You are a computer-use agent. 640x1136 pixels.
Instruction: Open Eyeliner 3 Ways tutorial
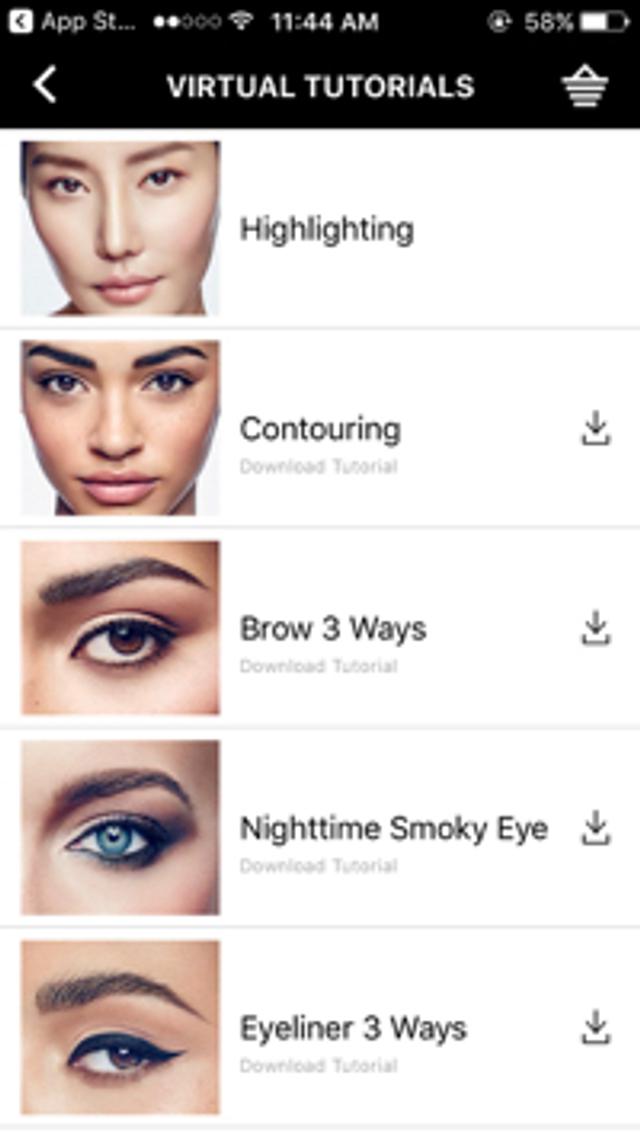pyautogui.click(x=352, y=1029)
